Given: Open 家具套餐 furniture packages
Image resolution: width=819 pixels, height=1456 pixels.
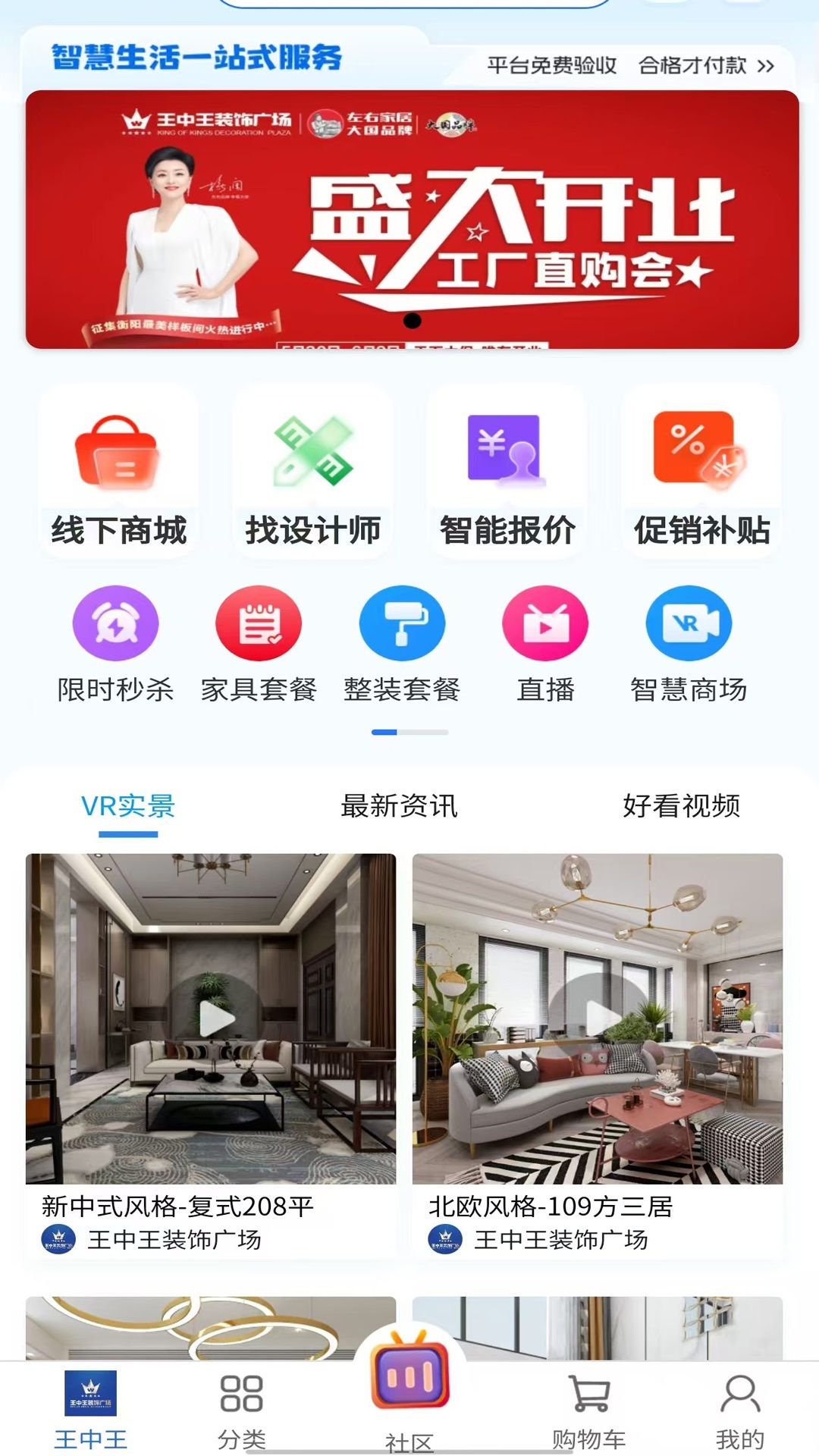Looking at the screenshot, I should coord(259,645).
